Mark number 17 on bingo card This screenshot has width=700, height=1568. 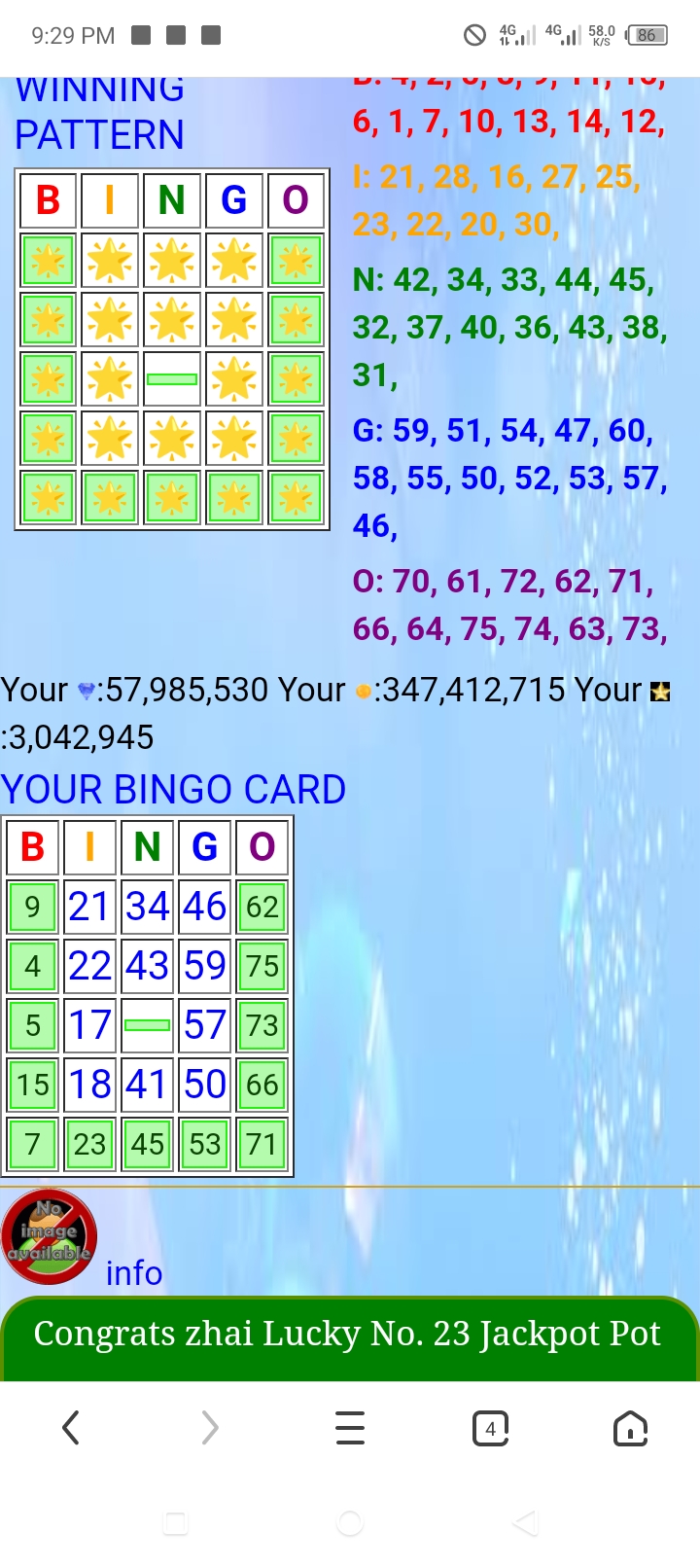click(89, 1025)
